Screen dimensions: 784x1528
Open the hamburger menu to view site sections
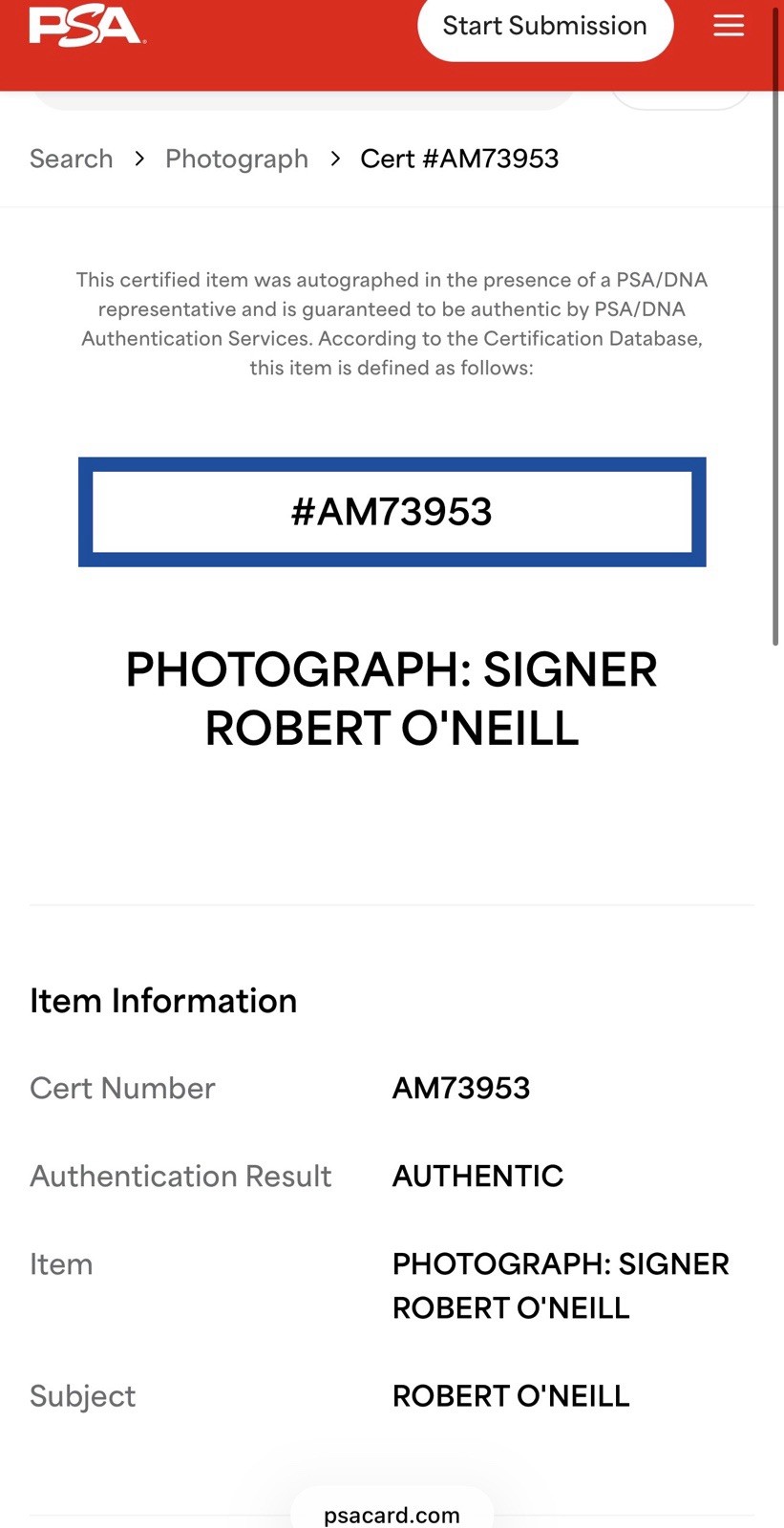point(729,26)
